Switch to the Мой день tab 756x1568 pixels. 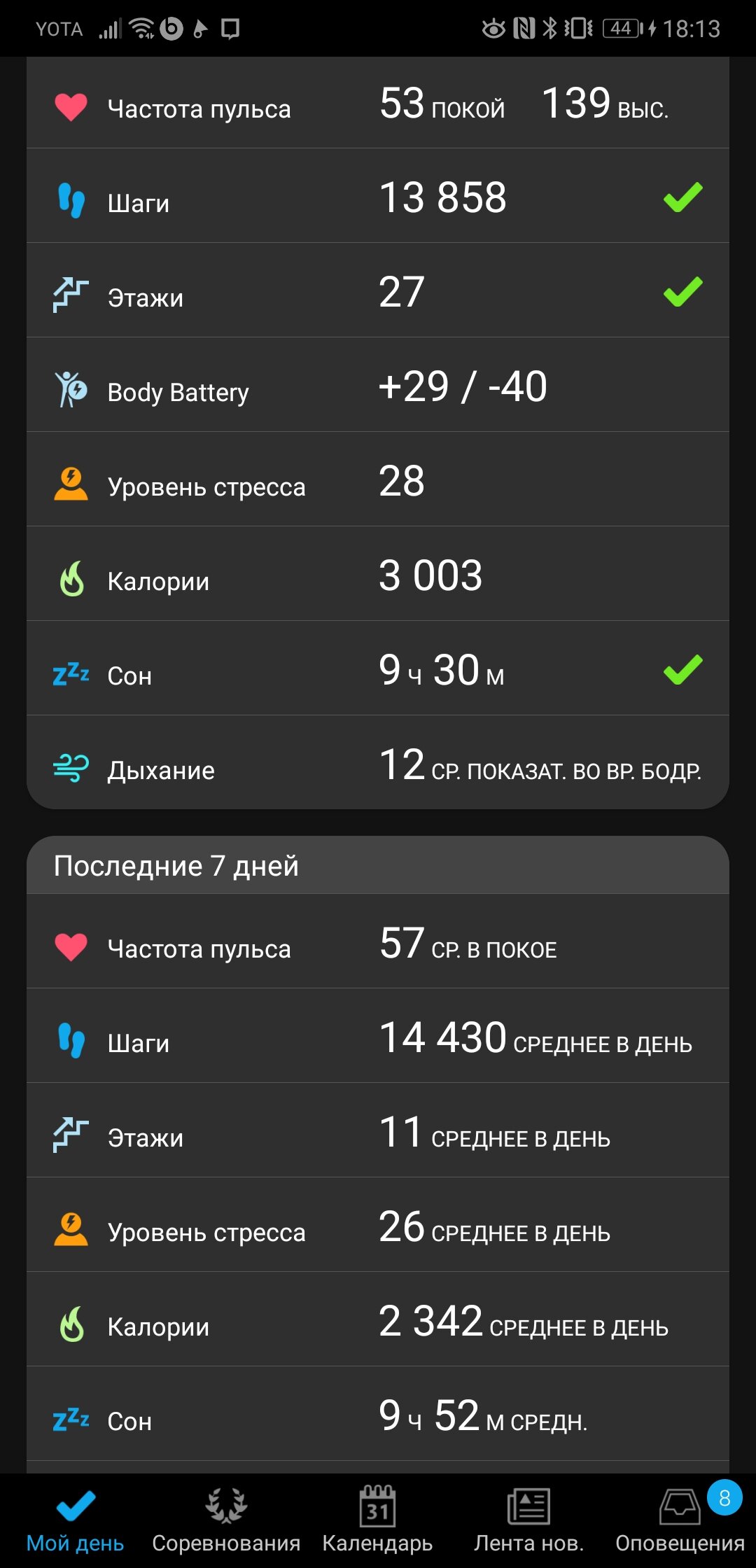[76, 1520]
